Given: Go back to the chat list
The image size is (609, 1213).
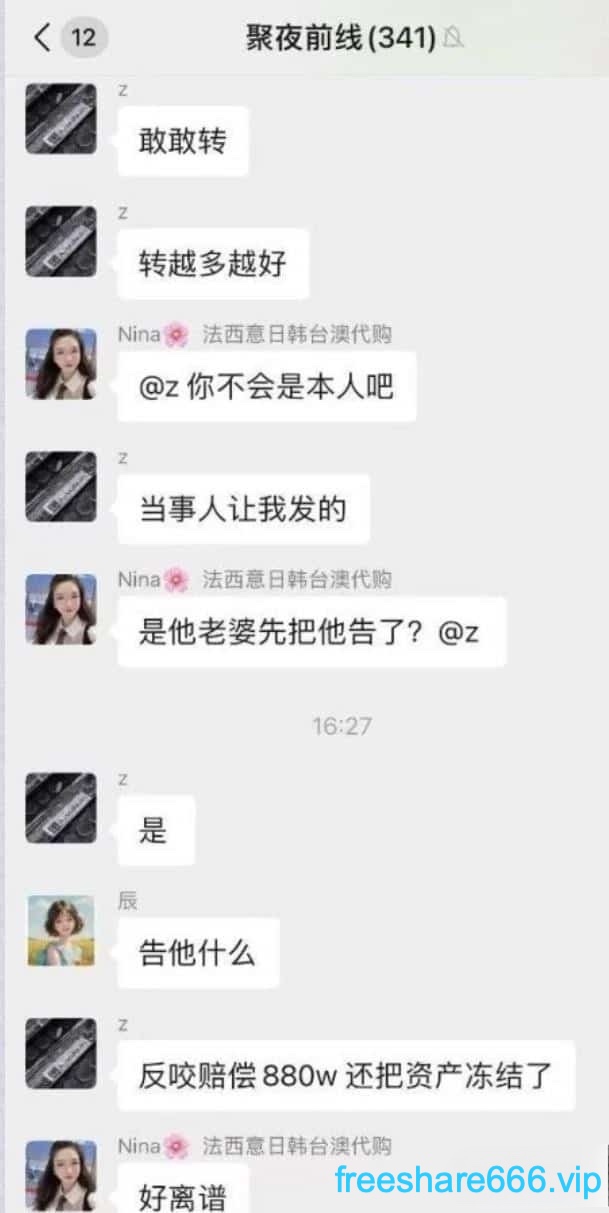Looking at the screenshot, I should point(42,38).
